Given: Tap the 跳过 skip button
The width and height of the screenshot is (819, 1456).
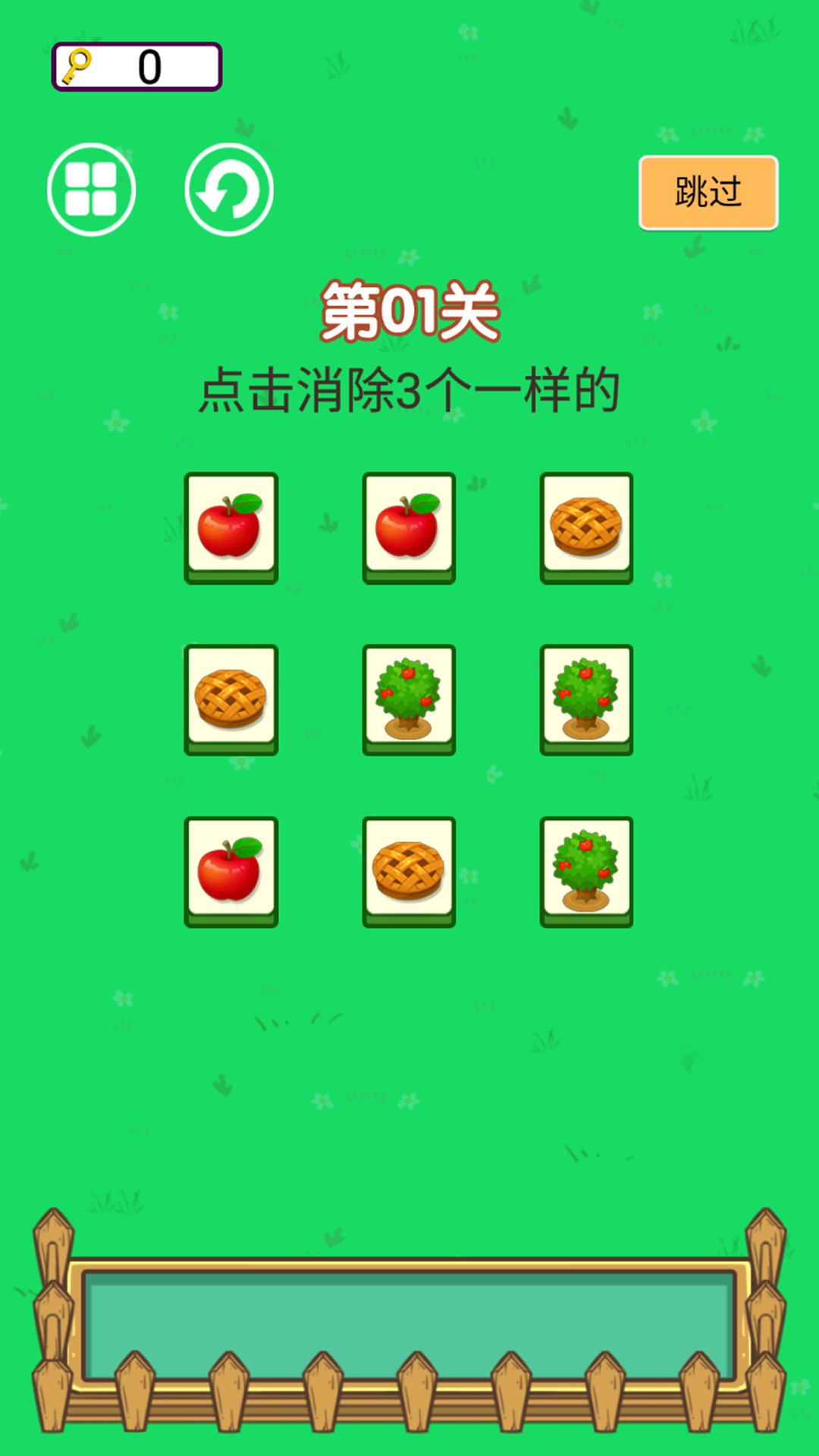Looking at the screenshot, I should 708,193.
